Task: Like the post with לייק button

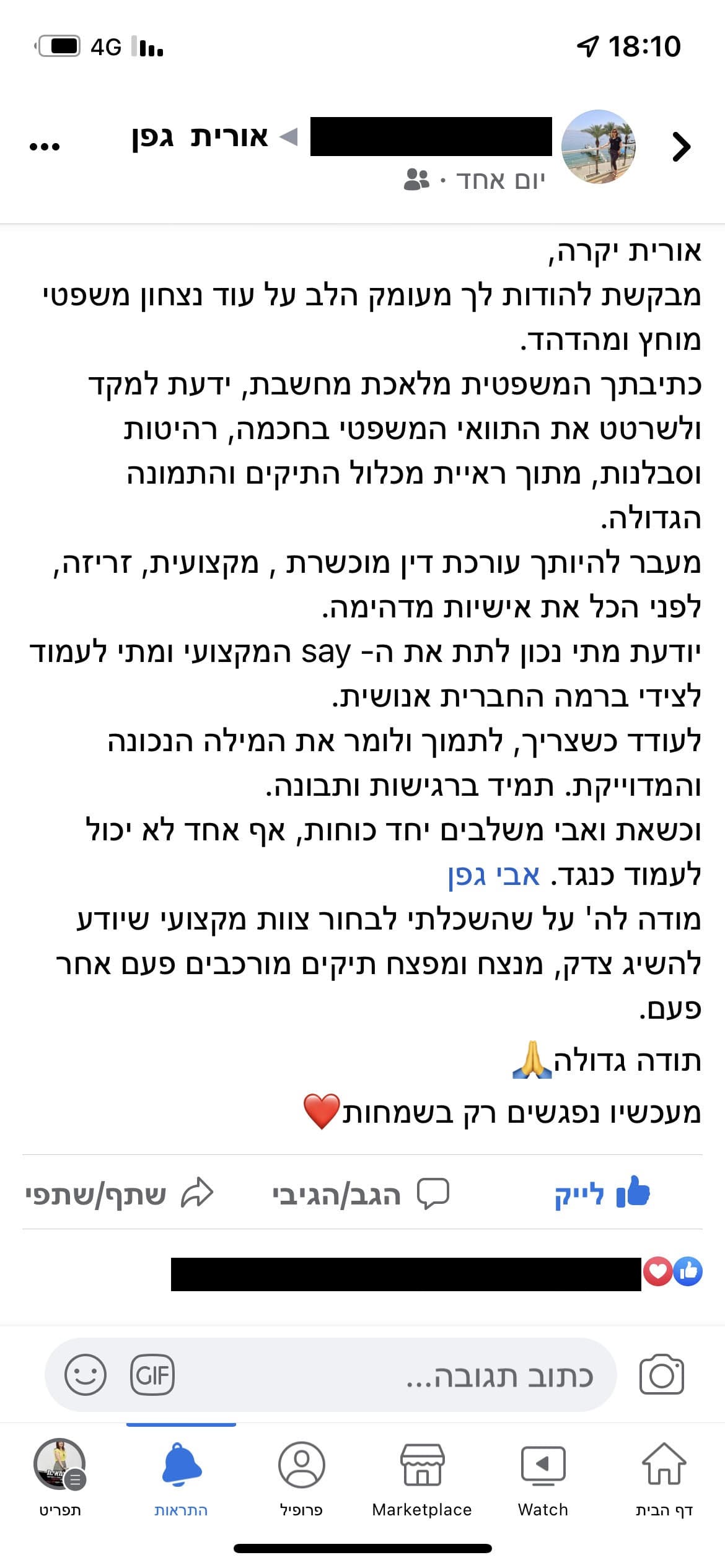Action: coord(602,1193)
